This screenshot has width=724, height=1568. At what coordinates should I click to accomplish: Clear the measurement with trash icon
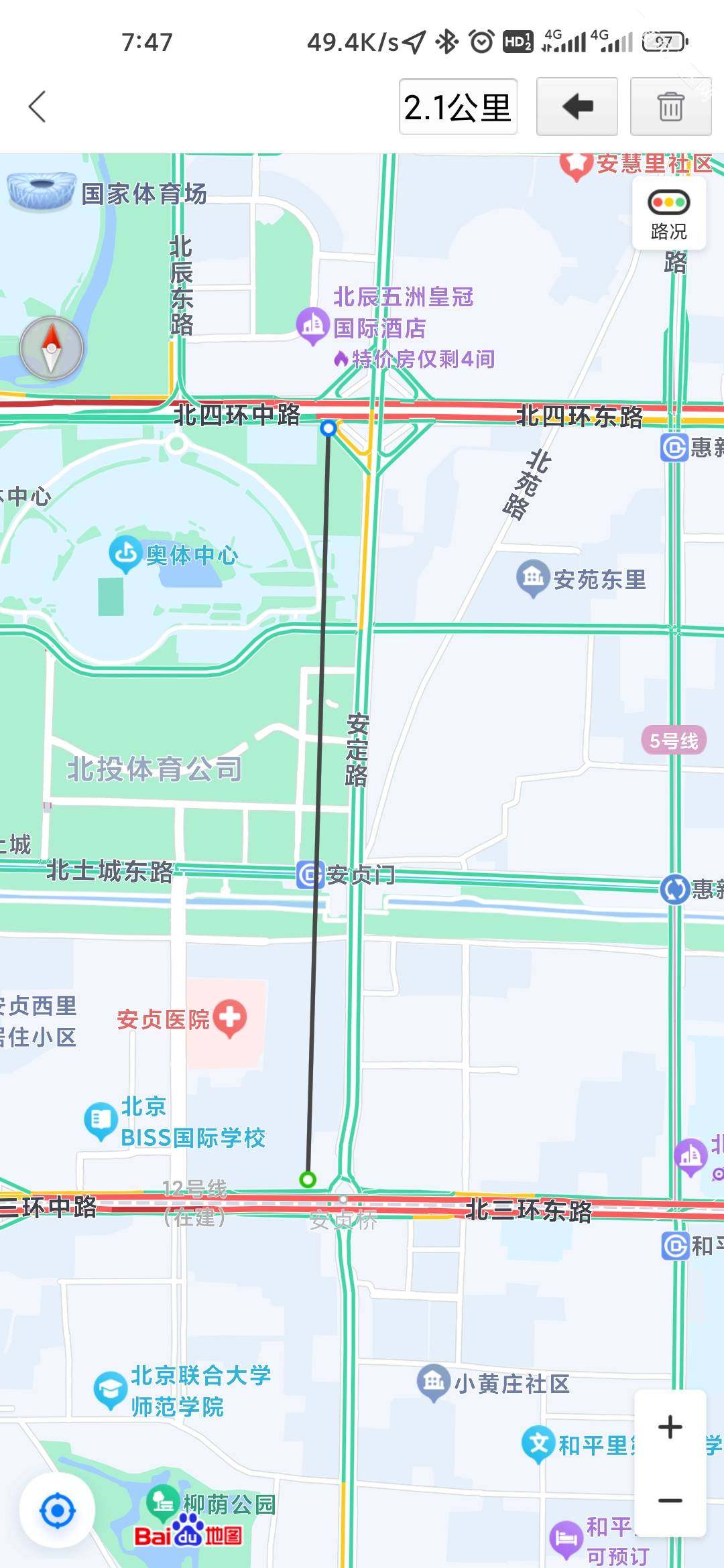tap(670, 107)
